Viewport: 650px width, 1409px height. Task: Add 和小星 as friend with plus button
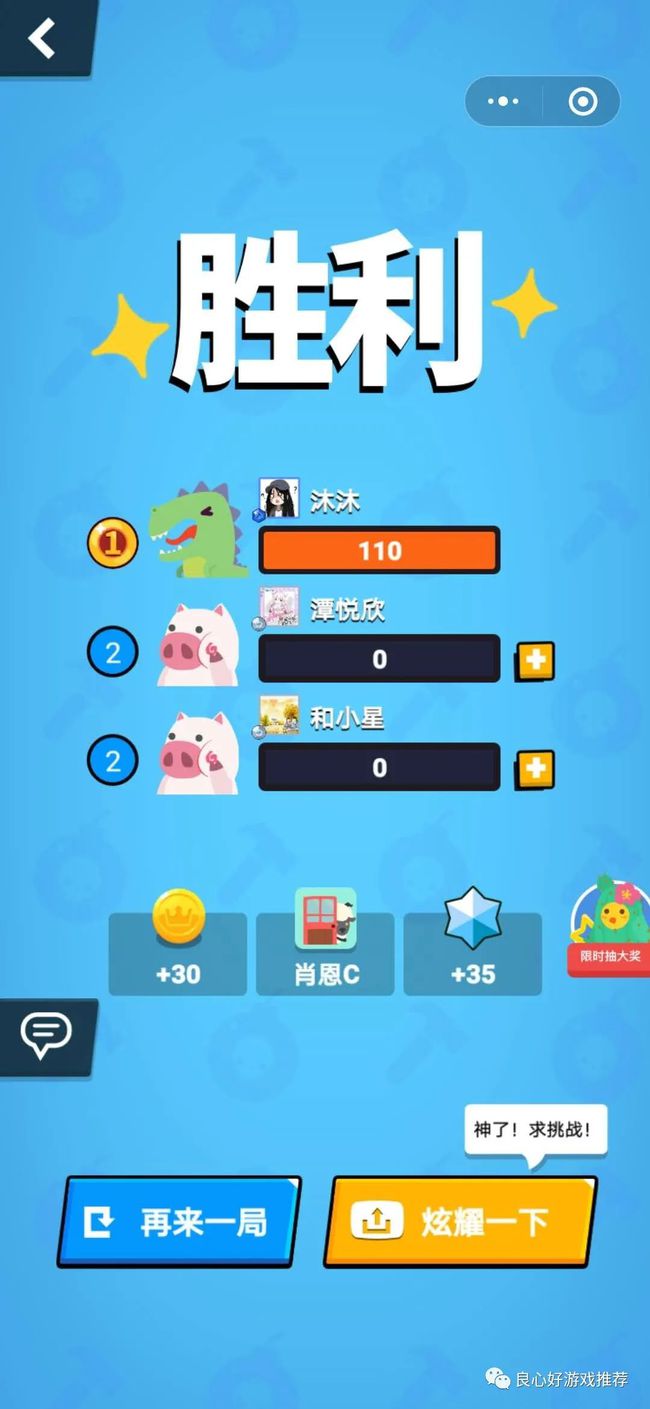pos(535,768)
